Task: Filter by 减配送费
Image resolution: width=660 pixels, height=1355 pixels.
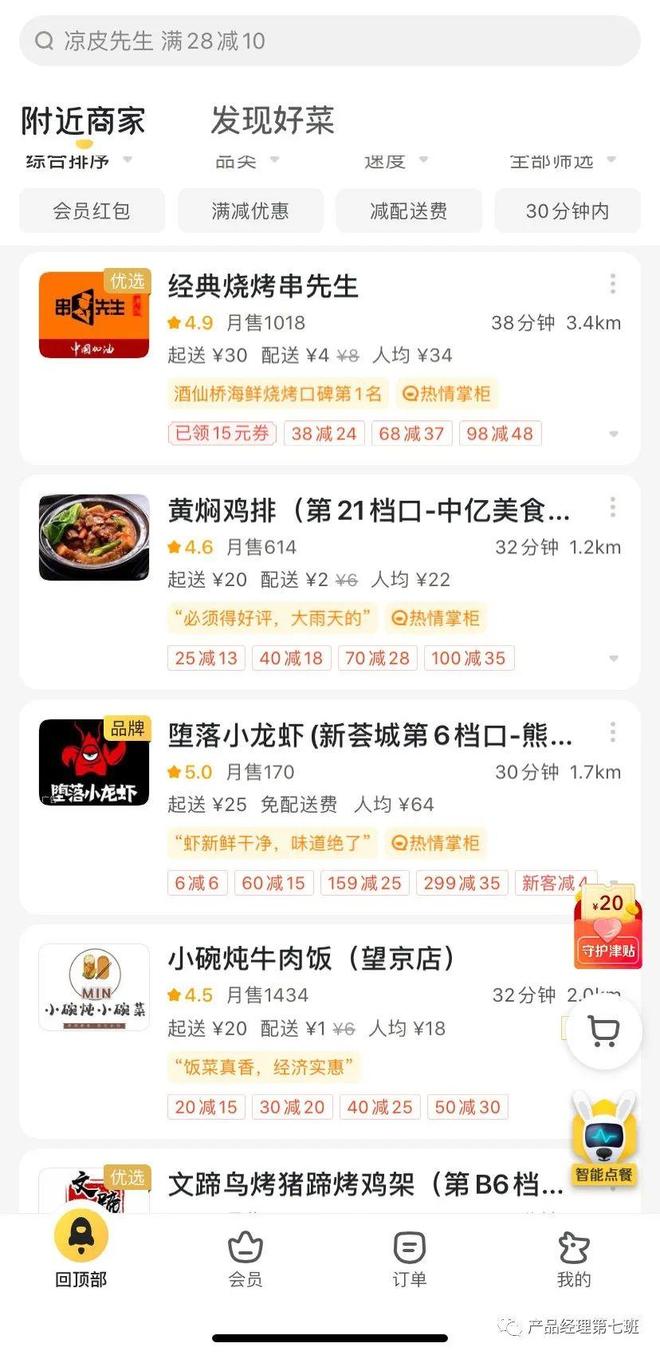Action: click(408, 211)
